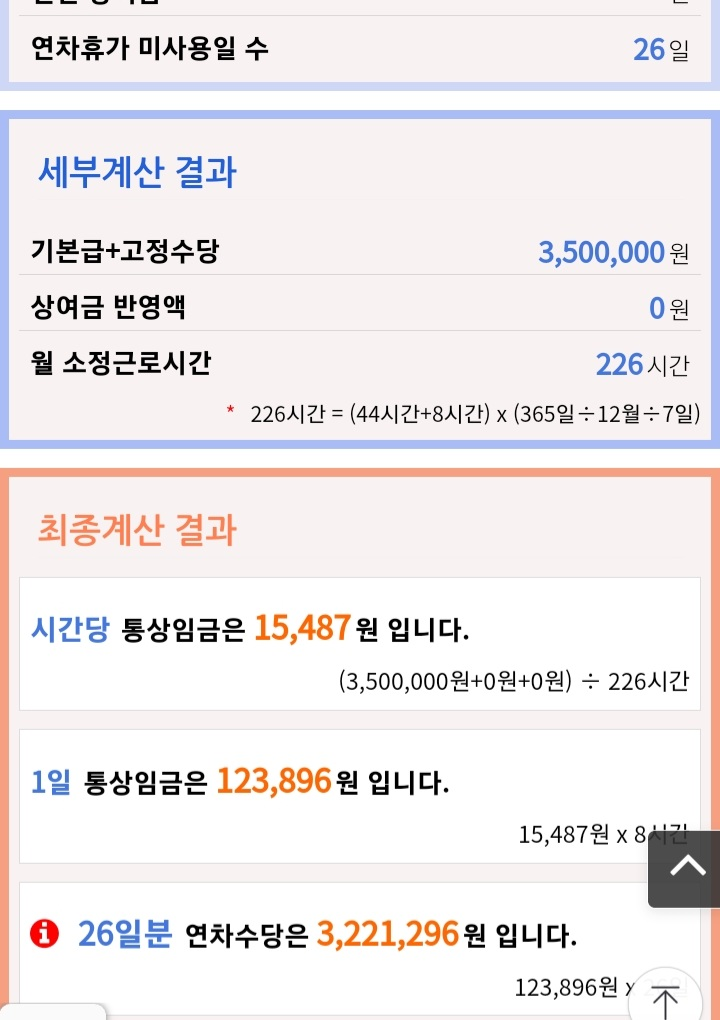Open the red info icon beside 26일분 연차수당

point(45,935)
